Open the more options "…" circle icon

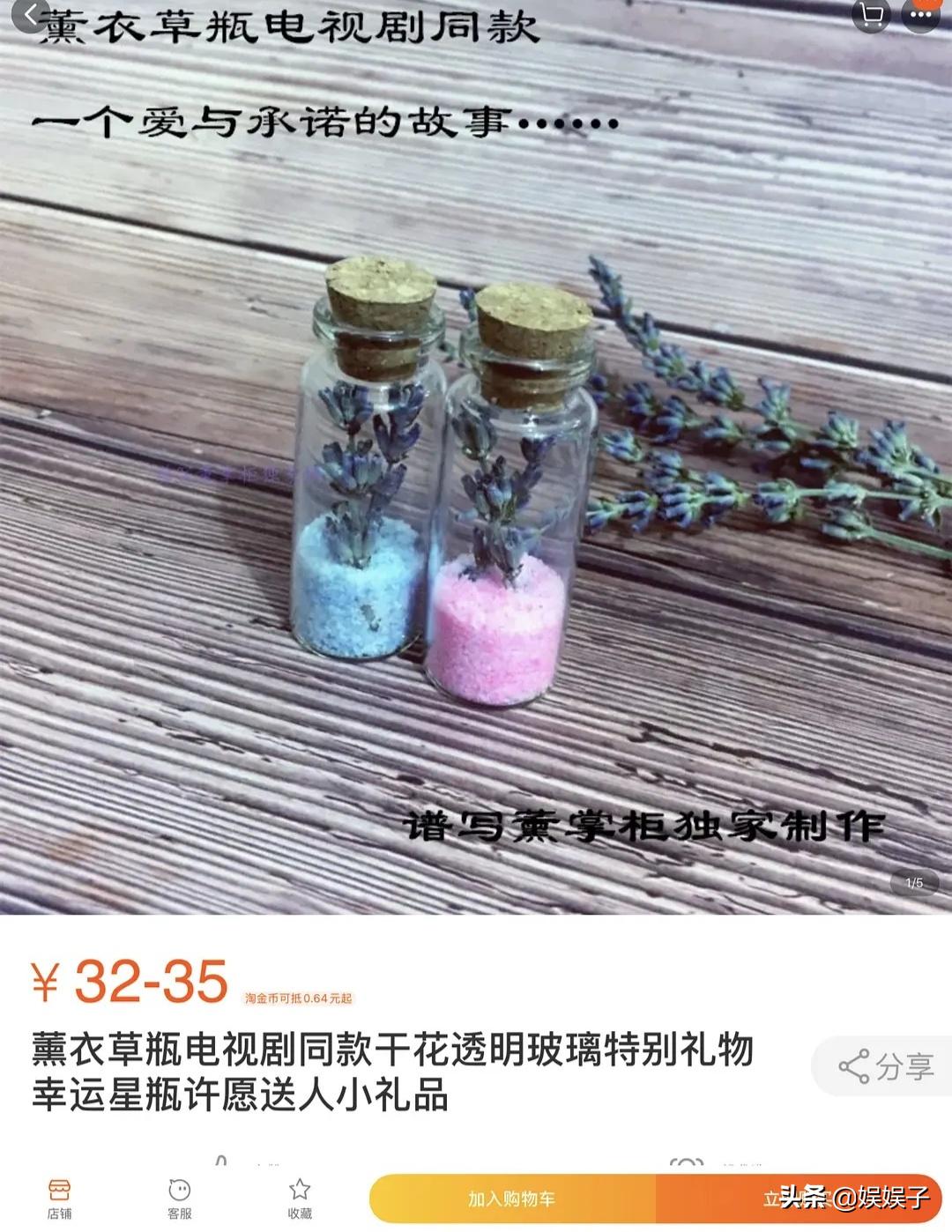[x=923, y=14]
